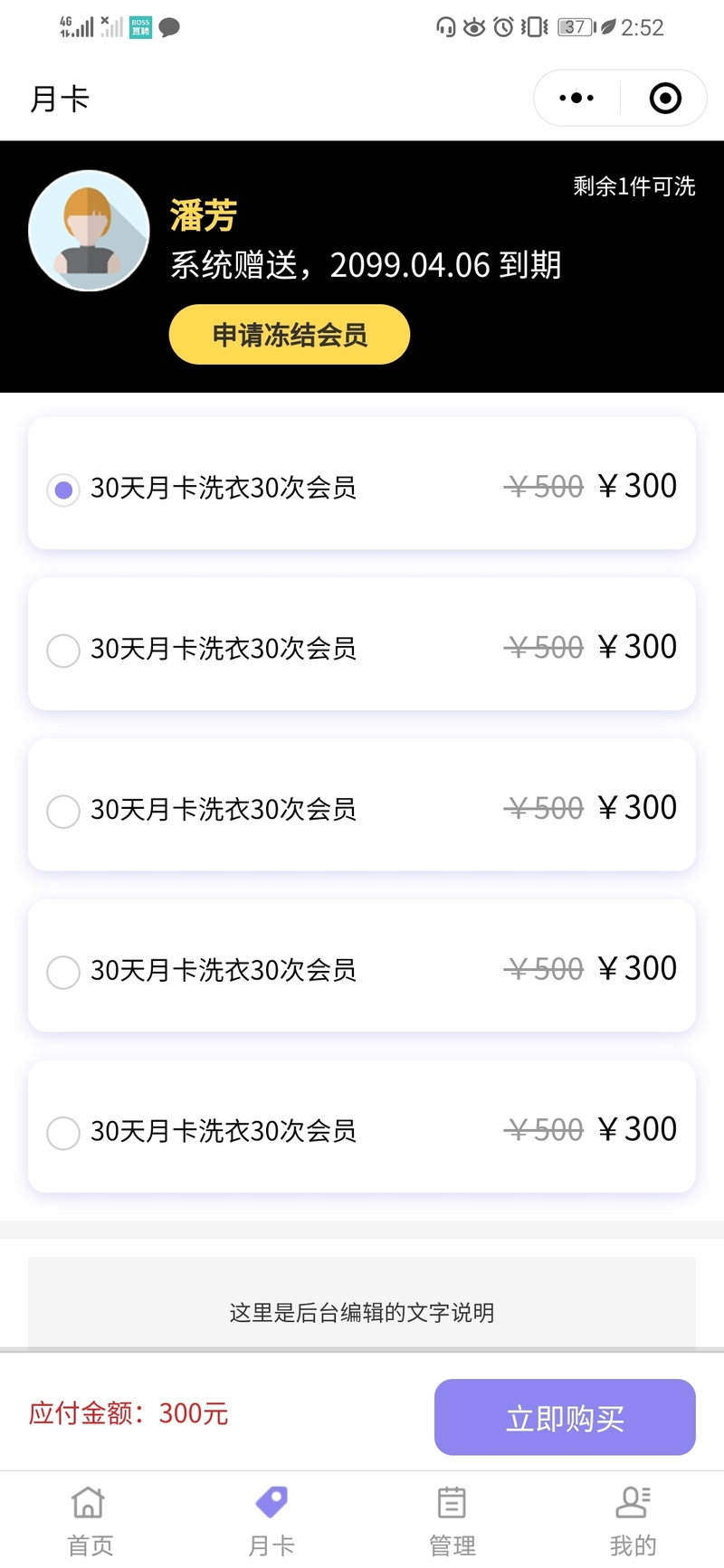Close the mini program via circle icon
Image resolution: width=724 pixels, height=1568 pixels.
point(665,98)
